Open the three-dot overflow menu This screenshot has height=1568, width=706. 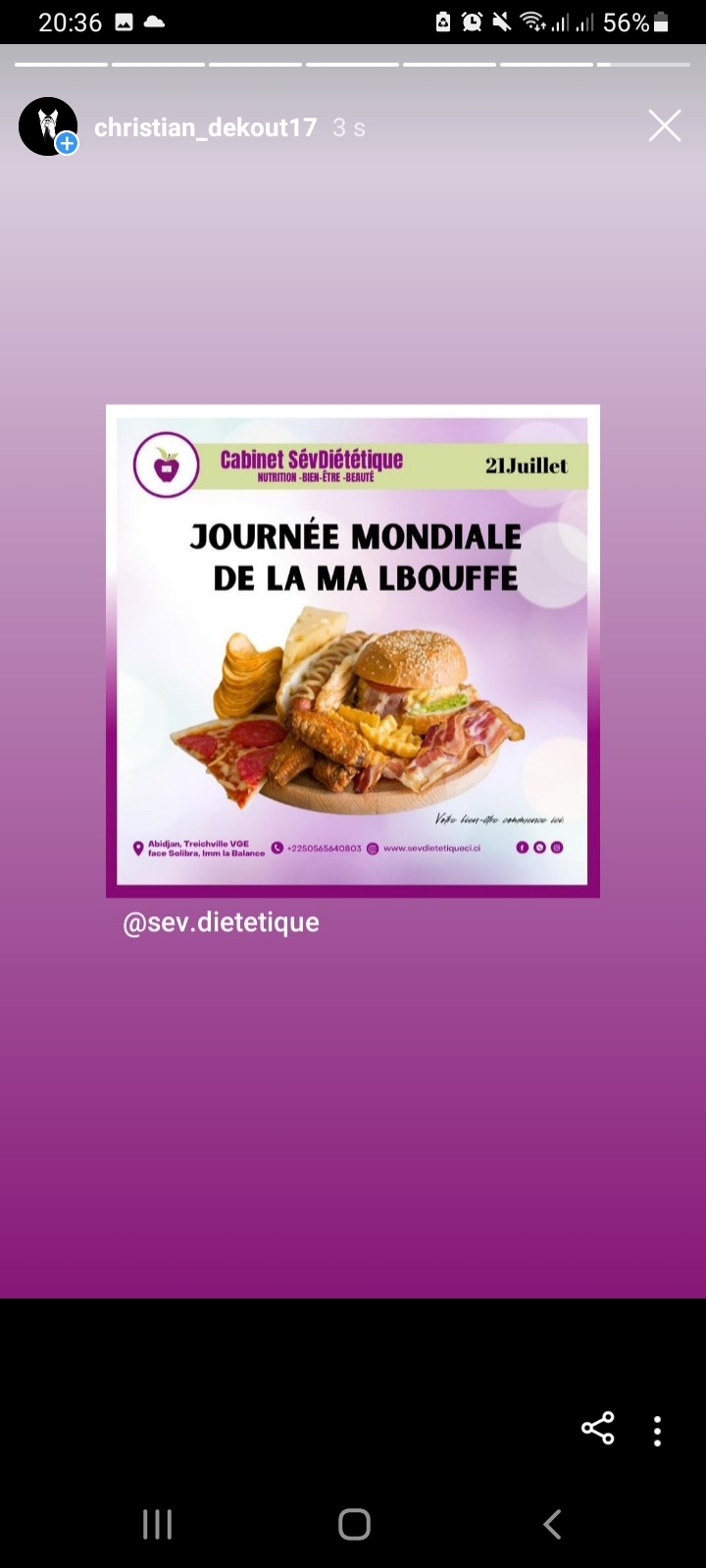pyautogui.click(x=657, y=1431)
